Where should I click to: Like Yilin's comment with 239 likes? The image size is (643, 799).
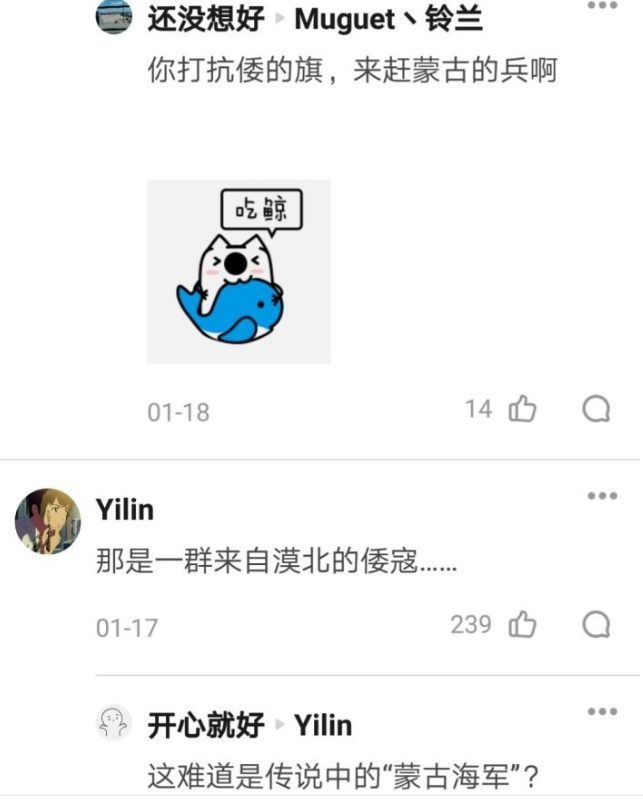click(522, 625)
